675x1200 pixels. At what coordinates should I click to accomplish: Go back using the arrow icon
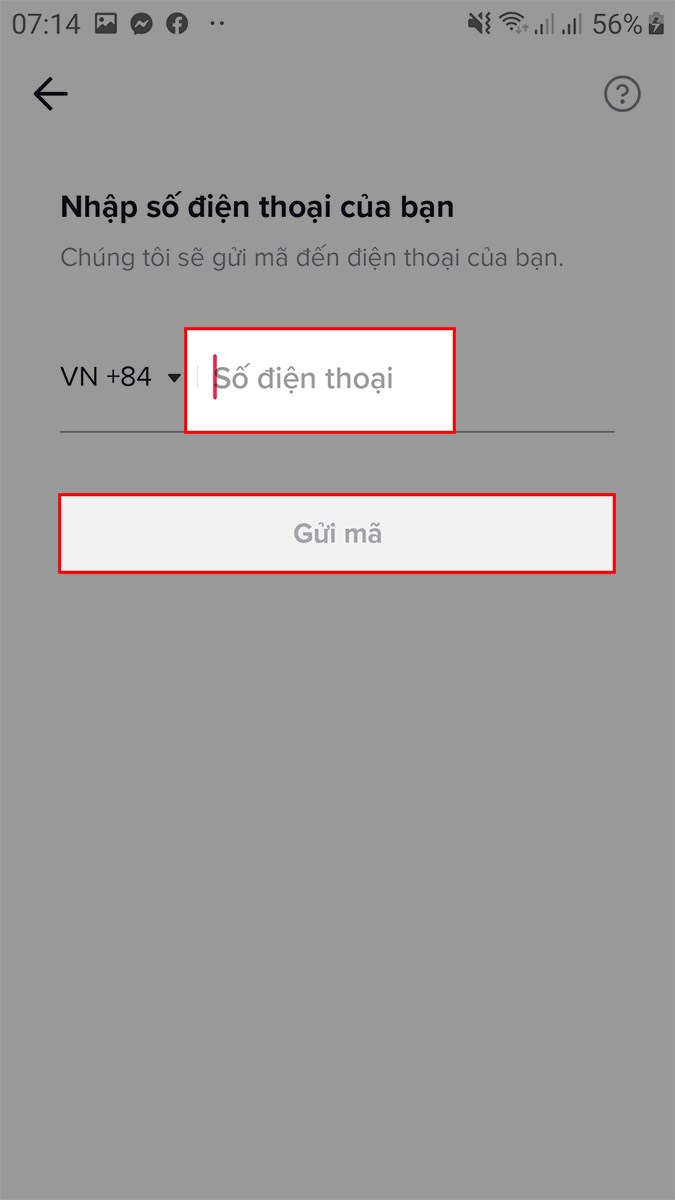(x=50, y=94)
